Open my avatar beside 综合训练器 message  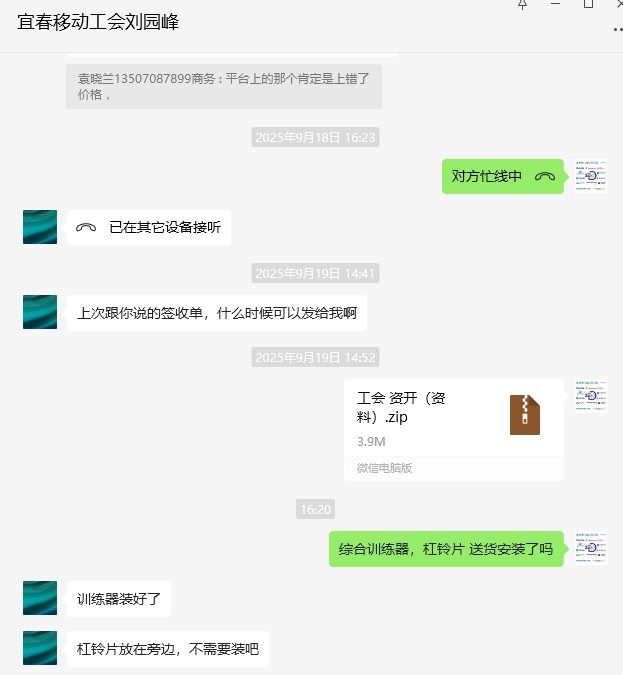point(591,548)
